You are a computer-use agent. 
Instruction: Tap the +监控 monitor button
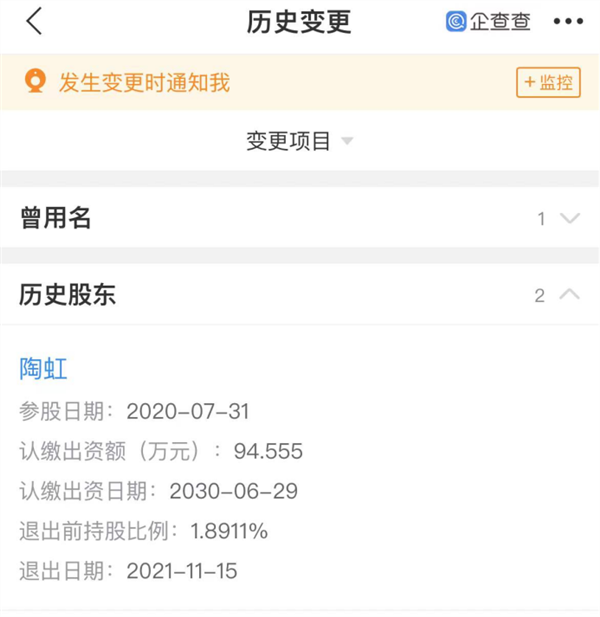coord(548,82)
